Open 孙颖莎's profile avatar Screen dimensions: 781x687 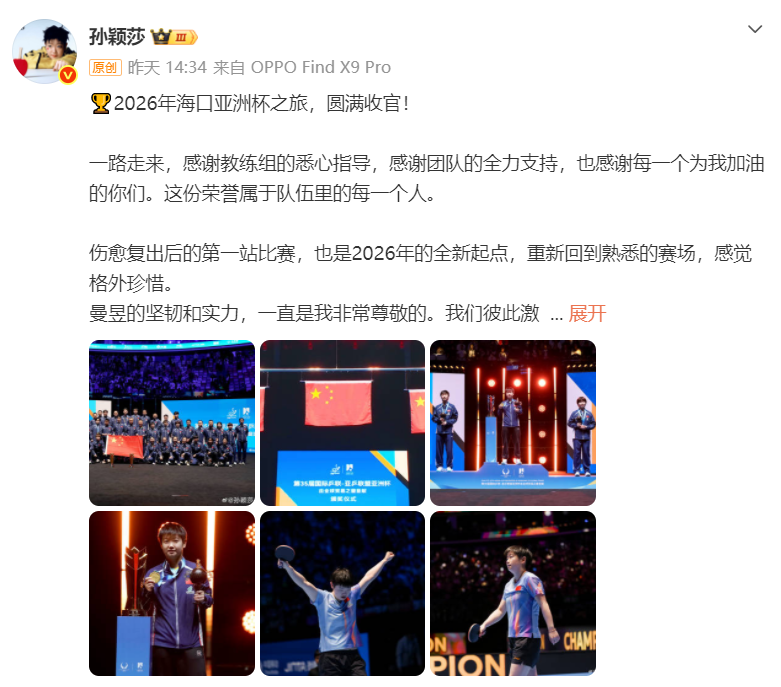[x=45, y=51]
